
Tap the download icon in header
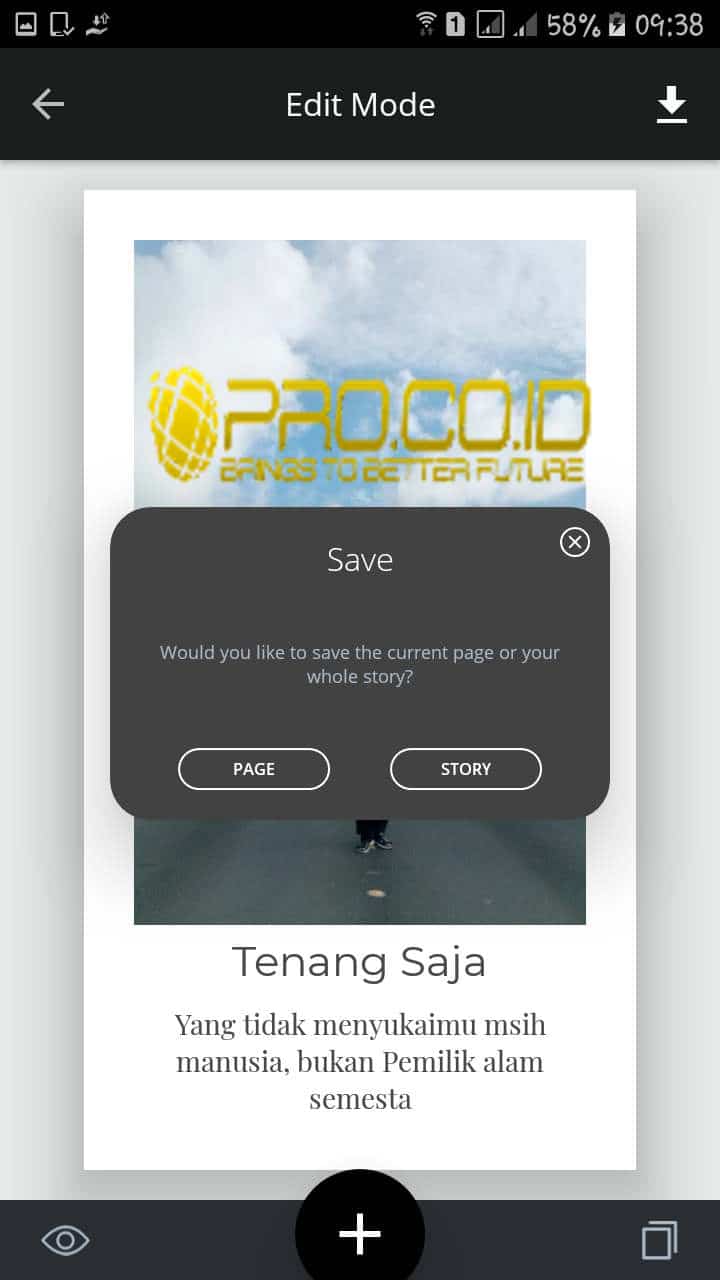671,105
